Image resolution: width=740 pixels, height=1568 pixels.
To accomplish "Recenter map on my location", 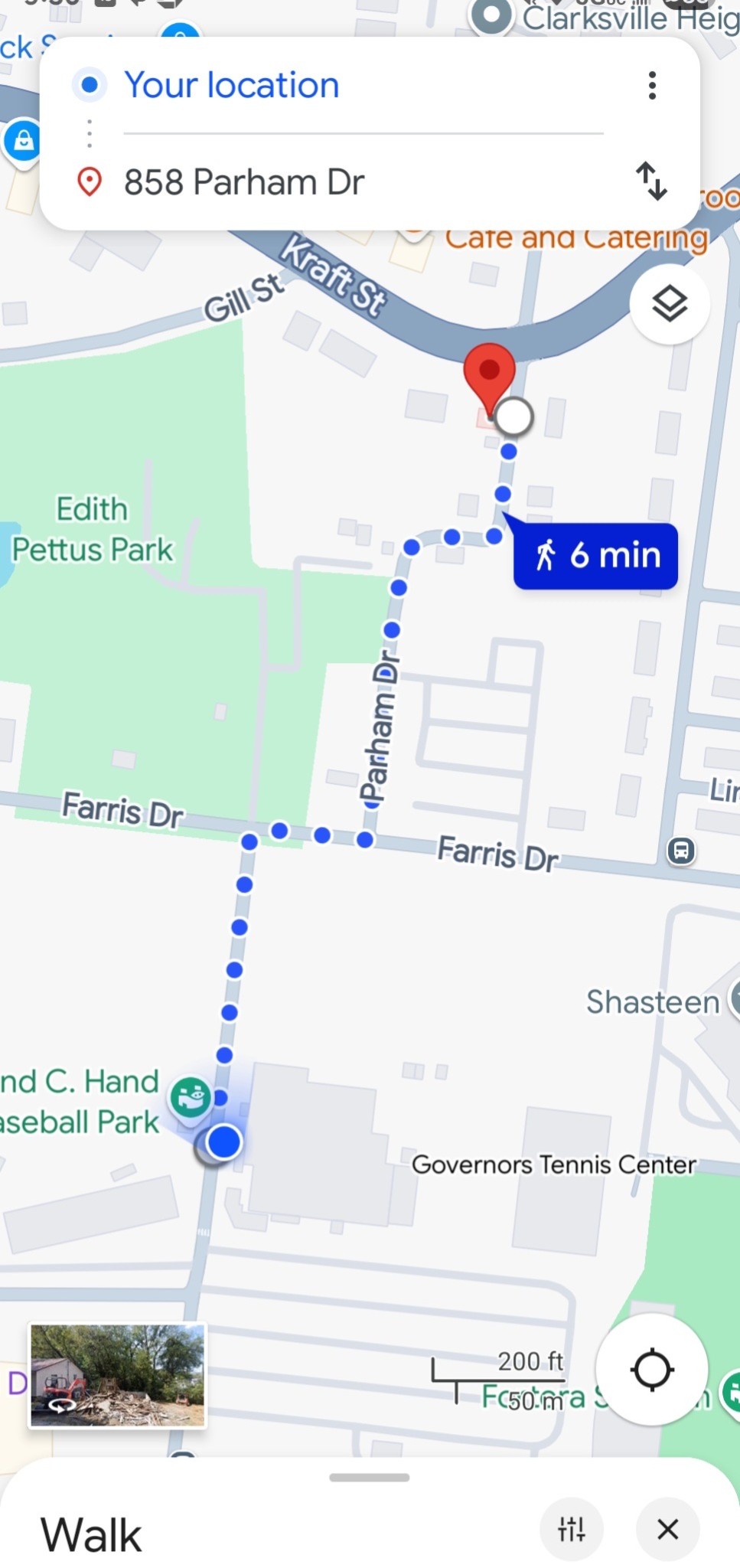I will [x=651, y=1369].
